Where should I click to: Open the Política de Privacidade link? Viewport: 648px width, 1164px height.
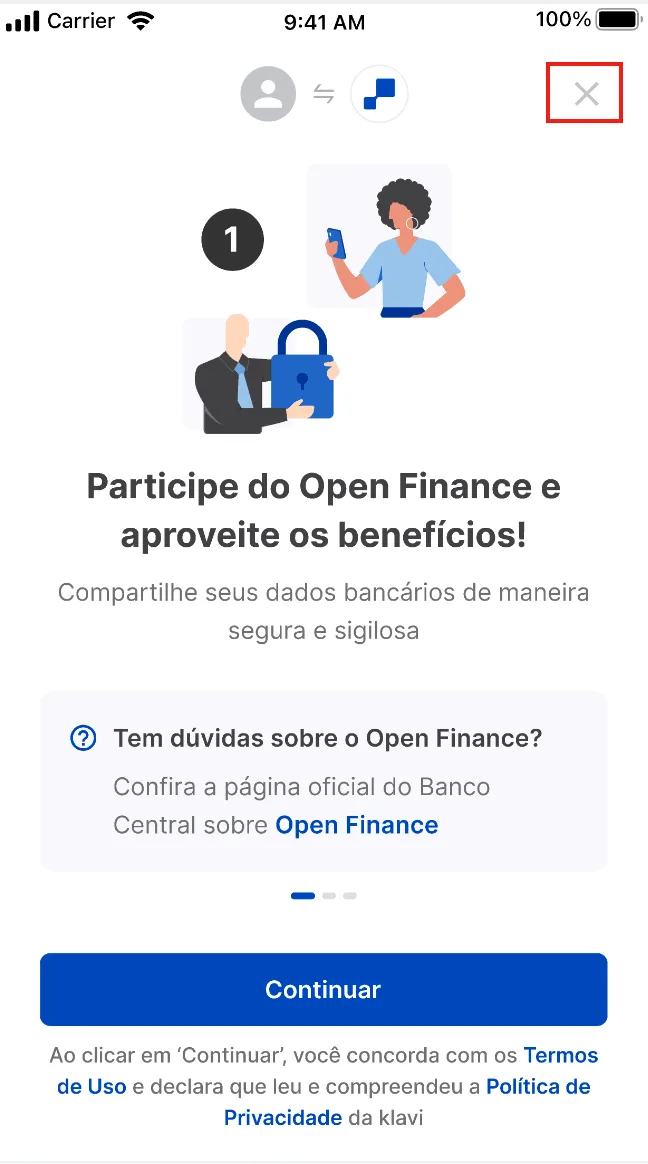[x=407, y=1102]
